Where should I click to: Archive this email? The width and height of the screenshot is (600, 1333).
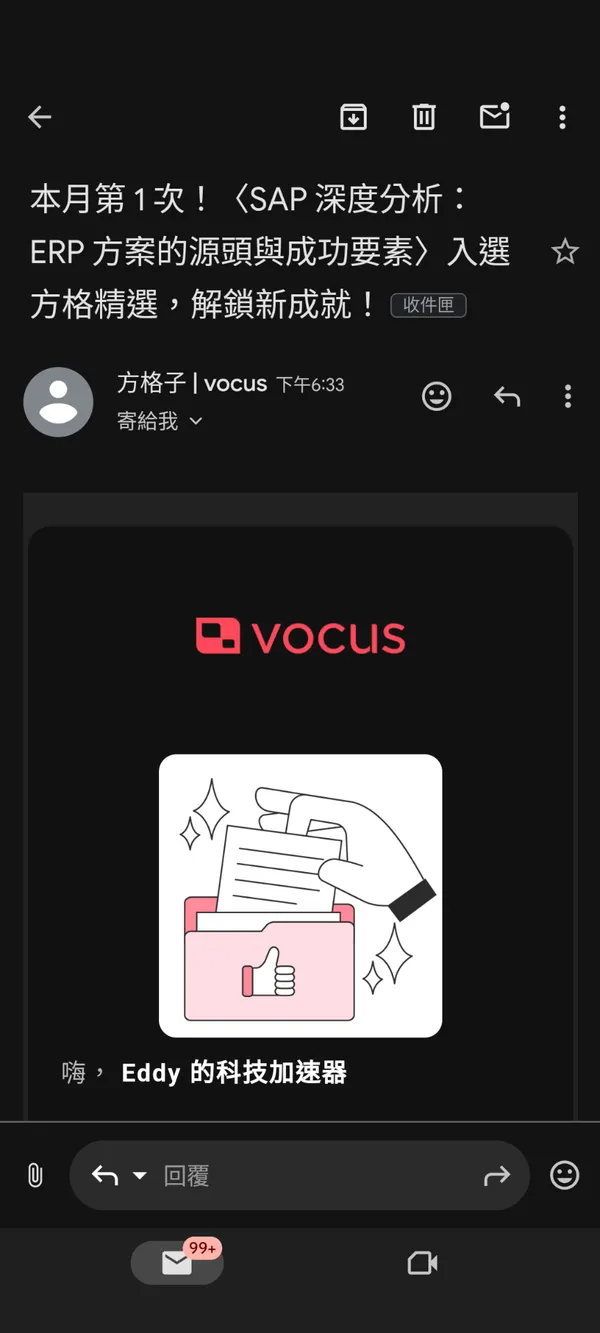[x=353, y=117]
